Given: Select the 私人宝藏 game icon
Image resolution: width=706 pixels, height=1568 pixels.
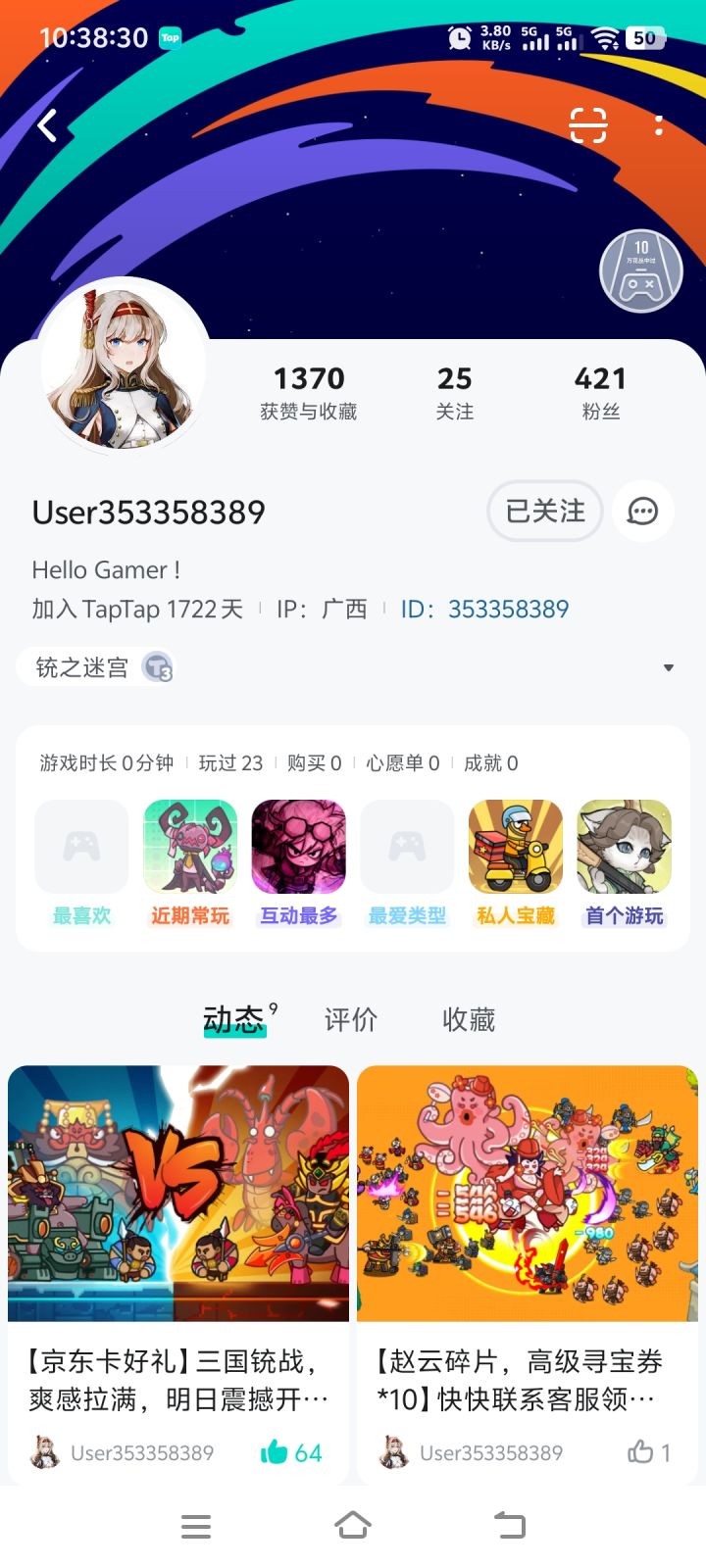Looking at the screenshot, I should [x=515, y=846].
